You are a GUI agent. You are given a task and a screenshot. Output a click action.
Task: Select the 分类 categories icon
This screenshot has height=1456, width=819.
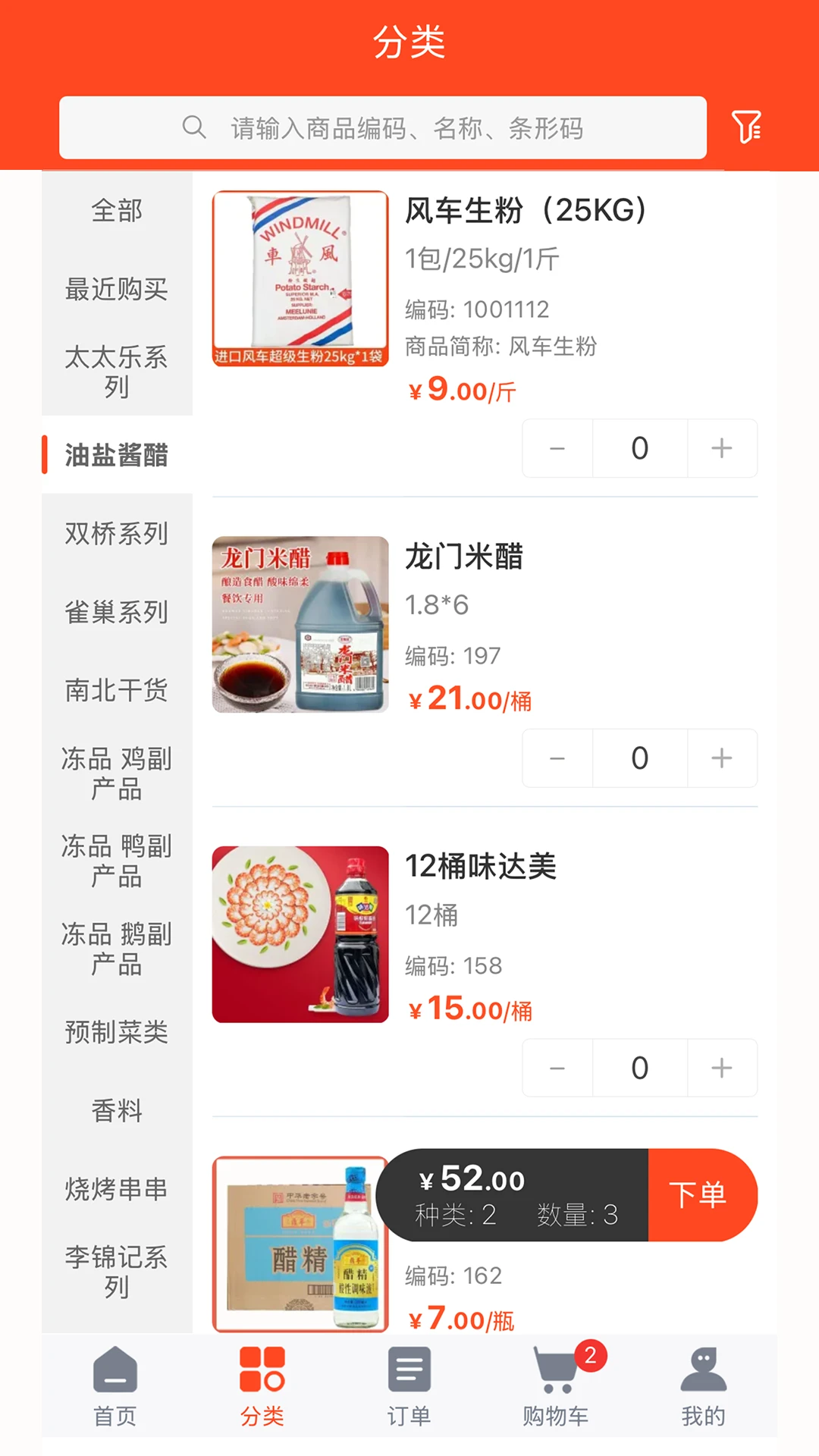coord(262,1388)
